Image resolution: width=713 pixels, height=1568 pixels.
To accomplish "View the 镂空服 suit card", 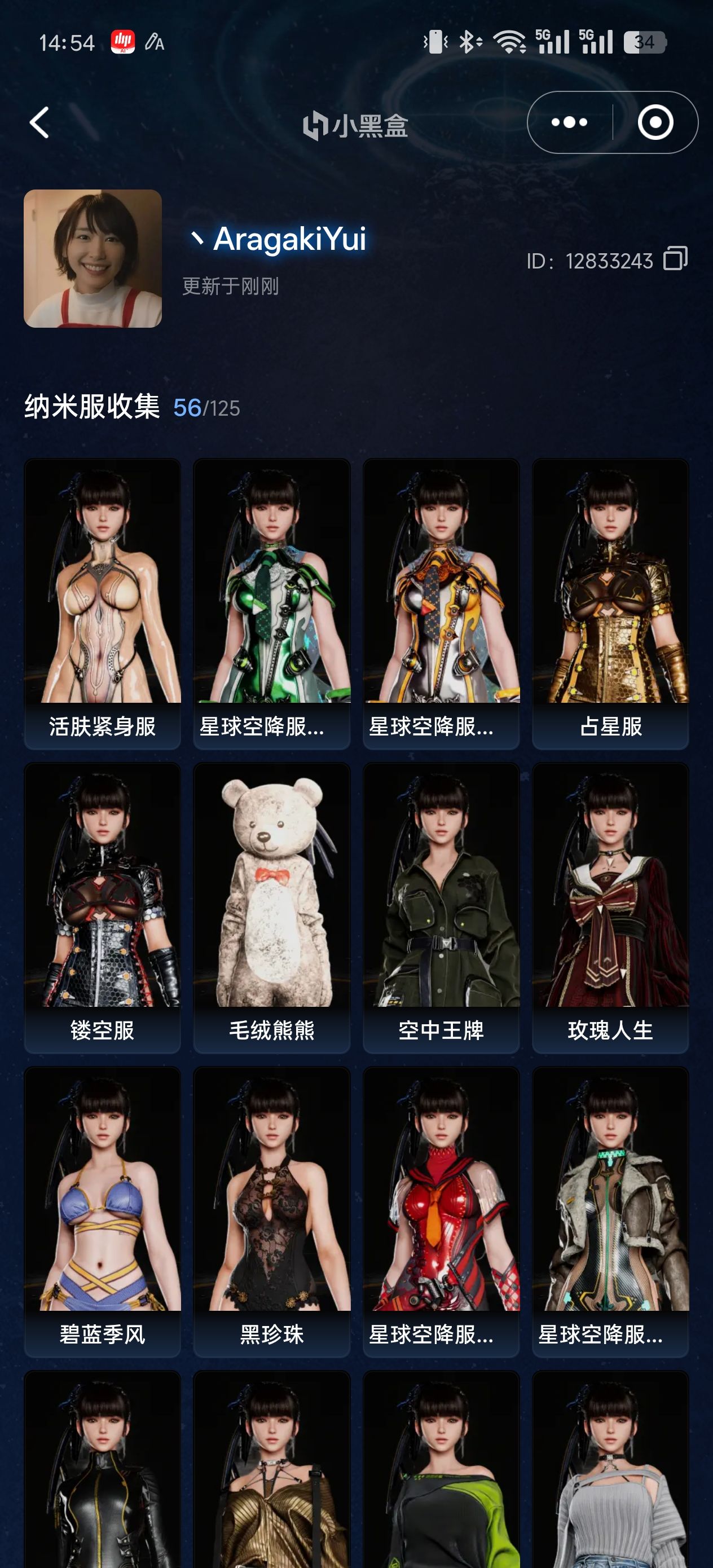I will pyautogui.click(x=102, y=907).
